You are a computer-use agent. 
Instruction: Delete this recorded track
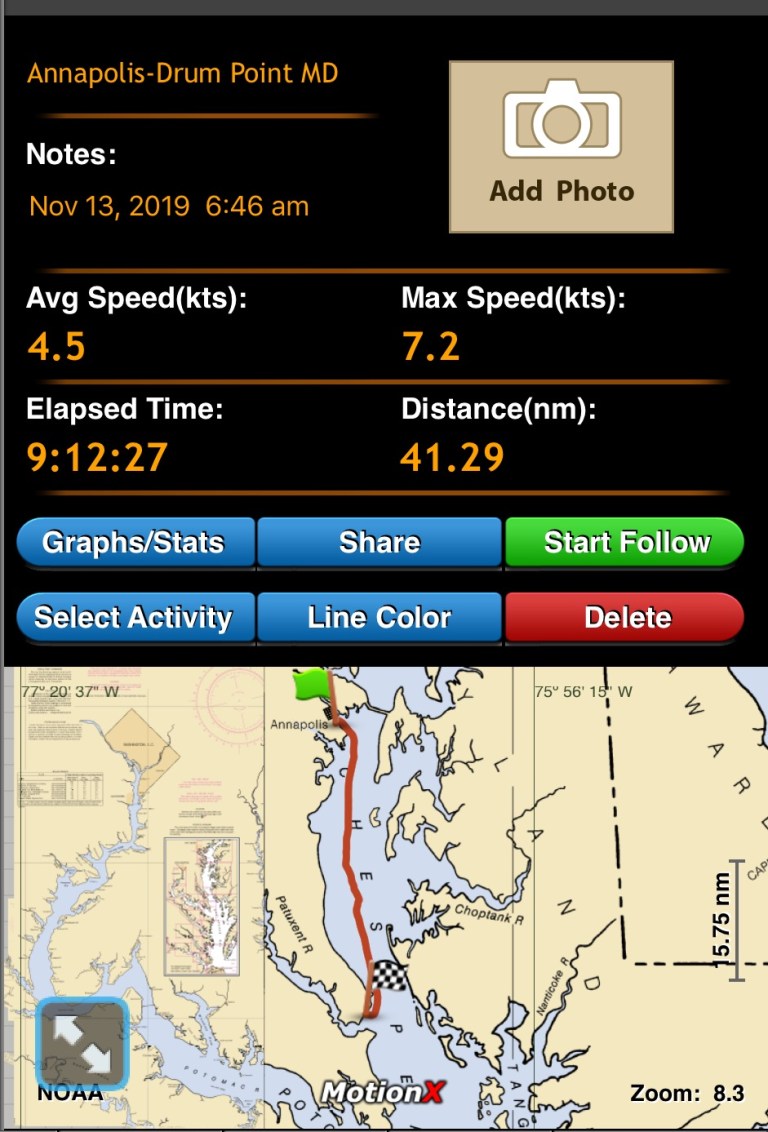coord(625,617)
